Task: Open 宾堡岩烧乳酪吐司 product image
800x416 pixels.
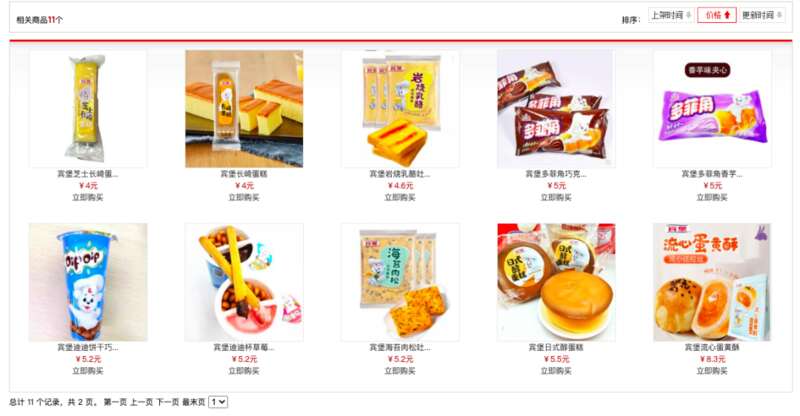Action: [400, 108]
